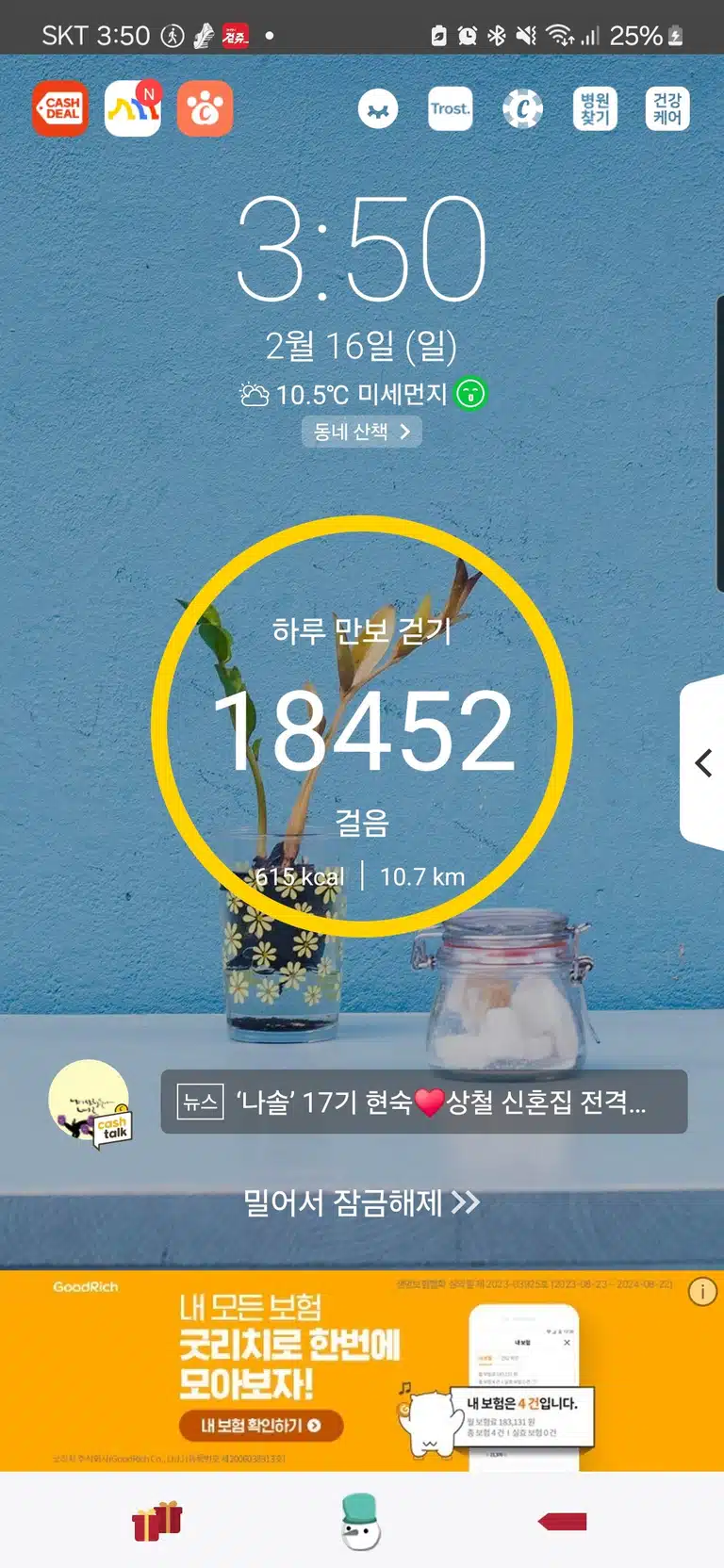
Task: Open the gift box icon at the bottom
Action: click(156, 1521)
